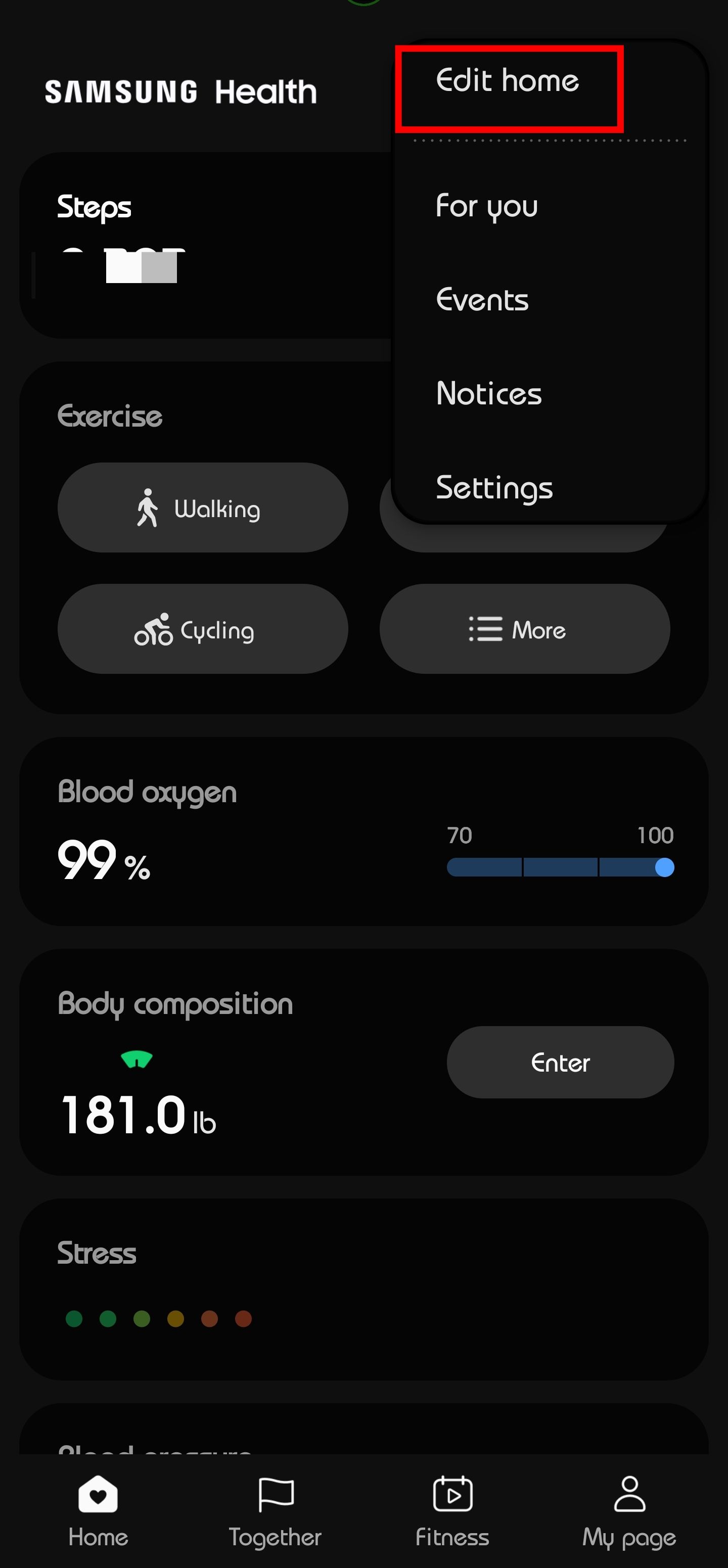Start a Cycling exercise
728x1568 pixels.
click(203, 629)
